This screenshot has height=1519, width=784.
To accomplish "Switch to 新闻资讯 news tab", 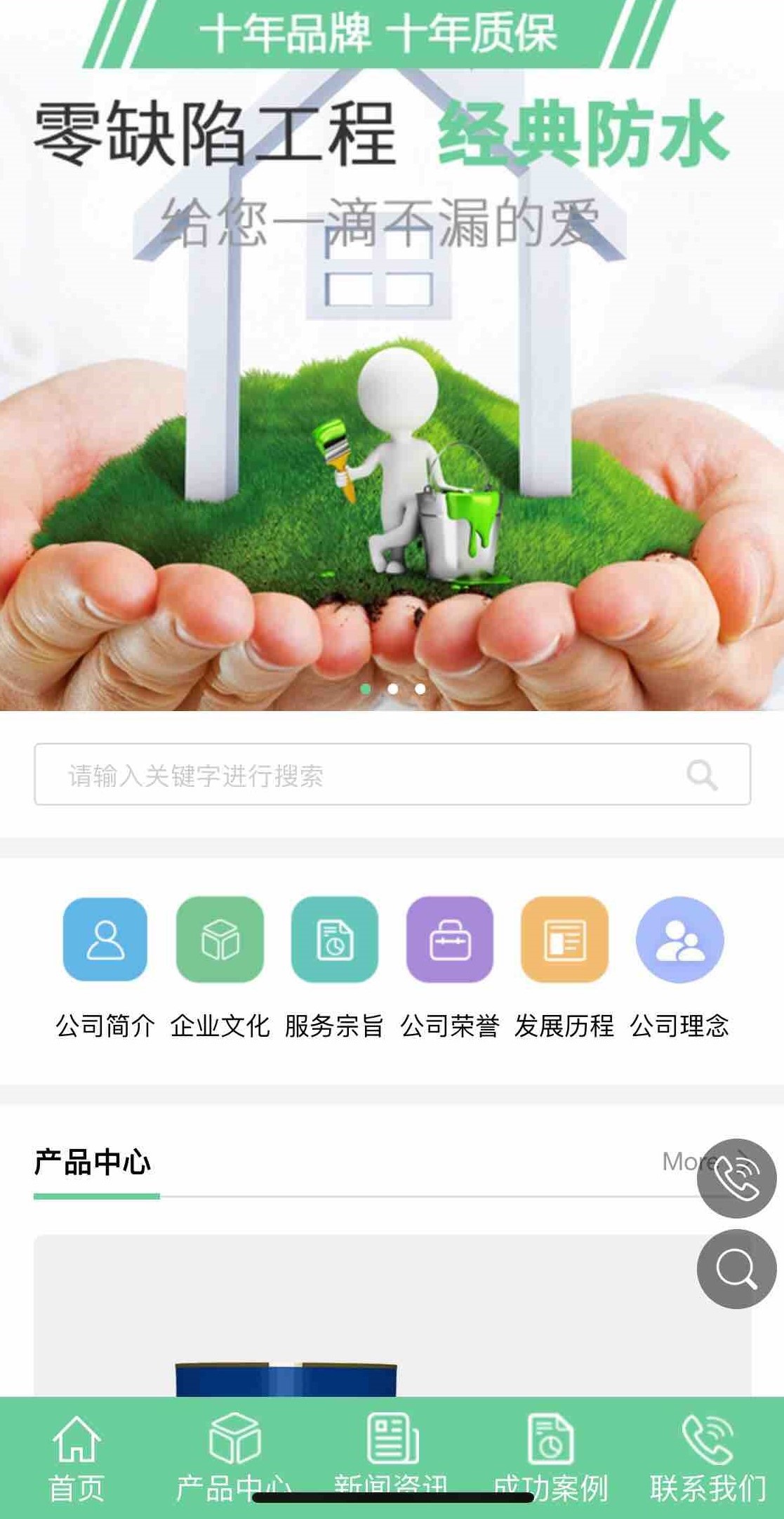I will [392, 1457].
